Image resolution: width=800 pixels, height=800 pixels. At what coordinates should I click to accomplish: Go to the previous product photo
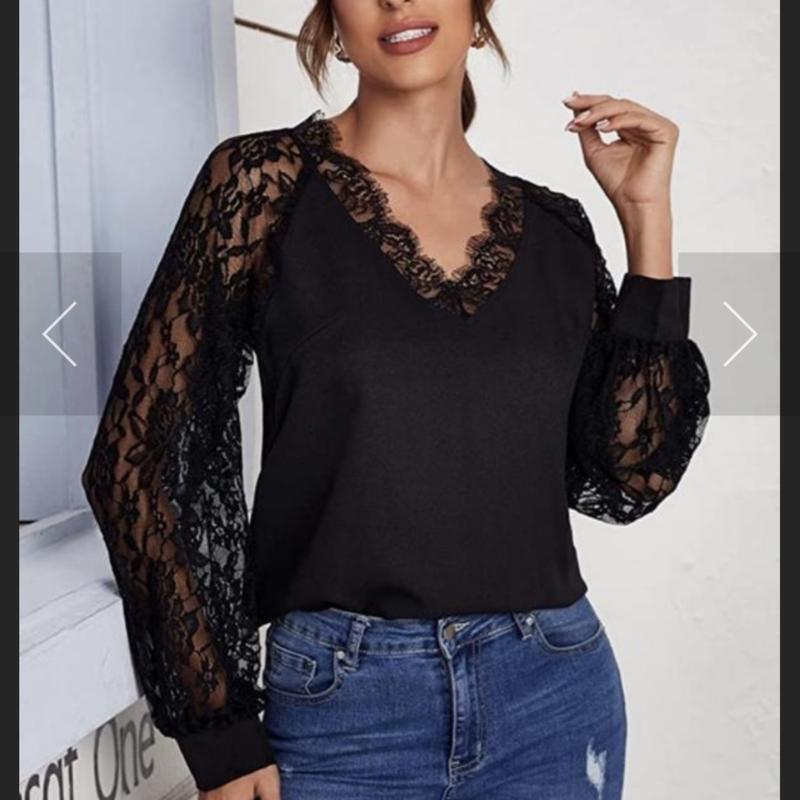click(60, 334)
